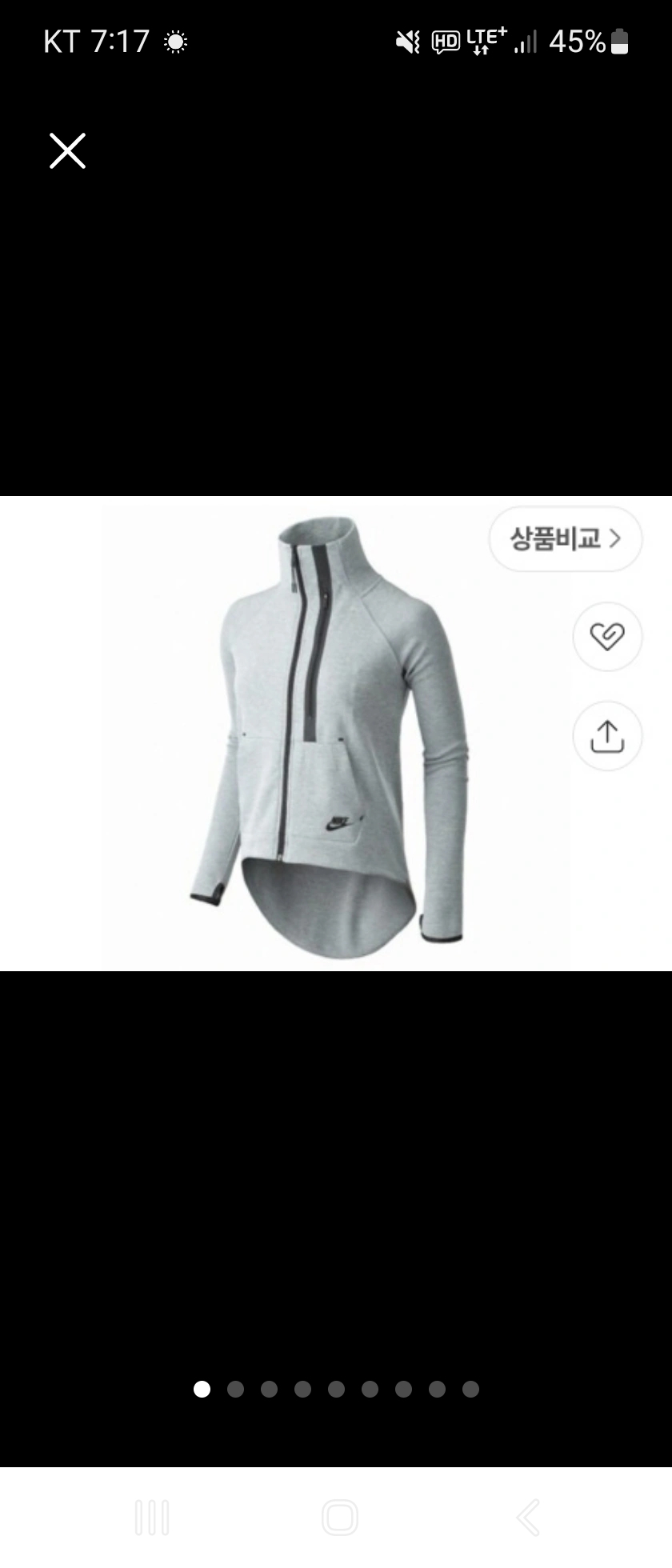Tap the 45% battery percentage text
Screen dimensions: 672x1568
578,42
